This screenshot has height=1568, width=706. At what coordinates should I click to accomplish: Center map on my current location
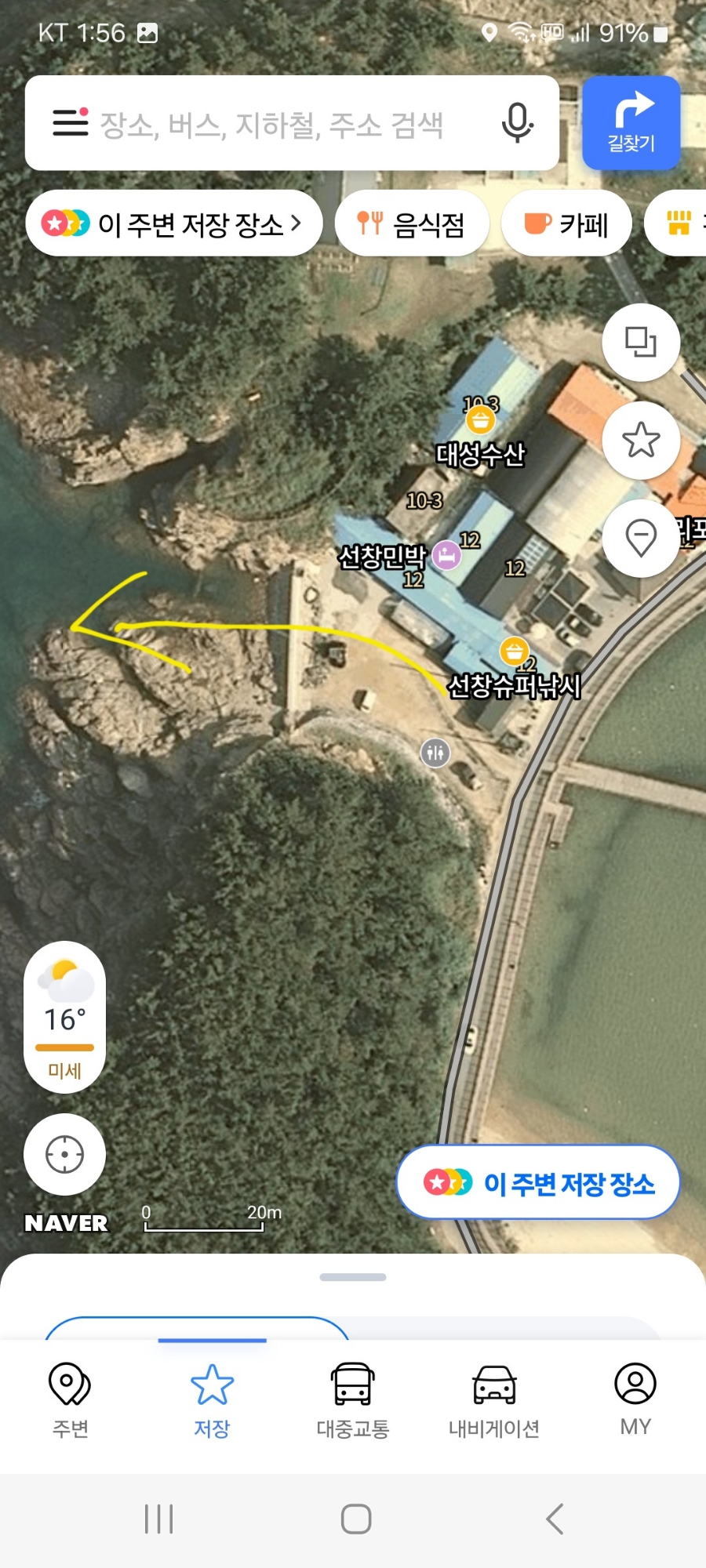coord(64,1154)
